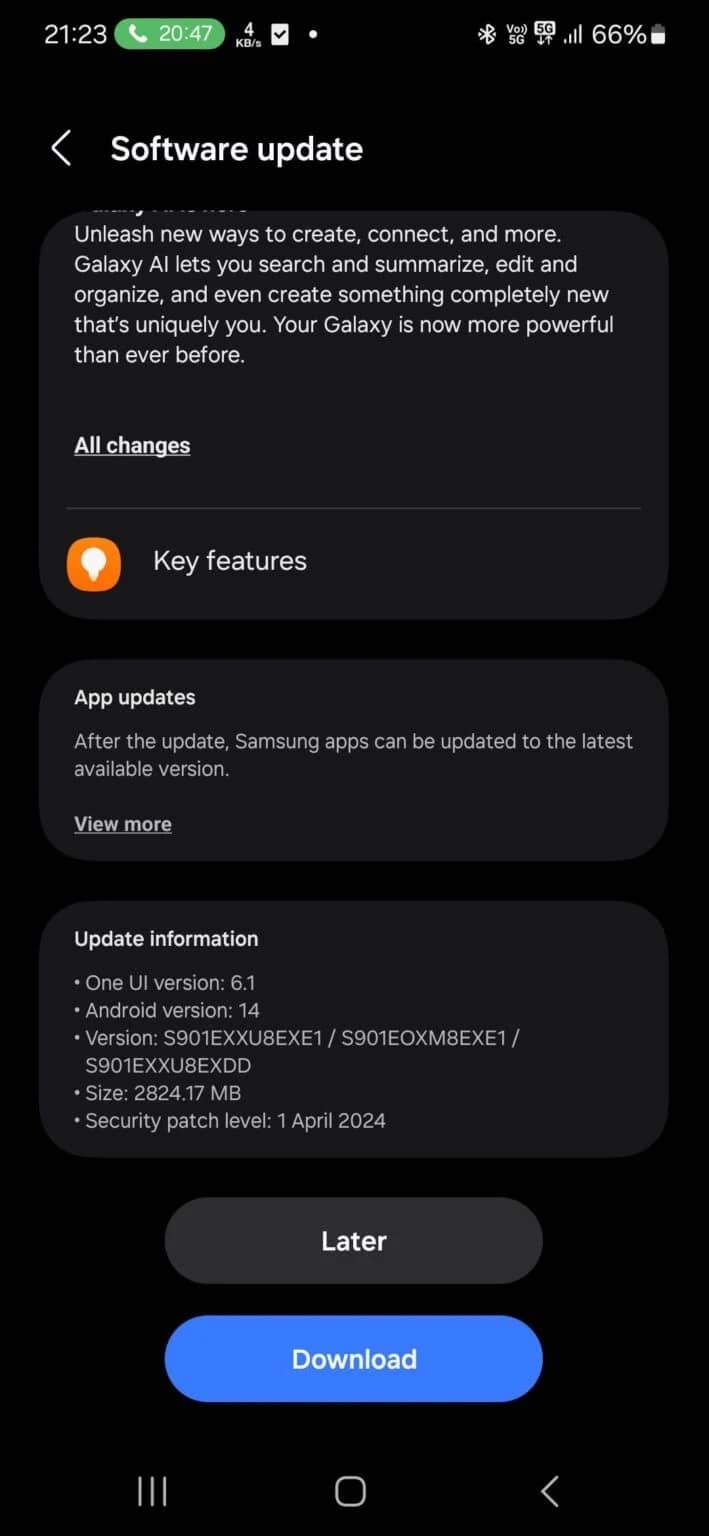Open Key features

(229, 561)
